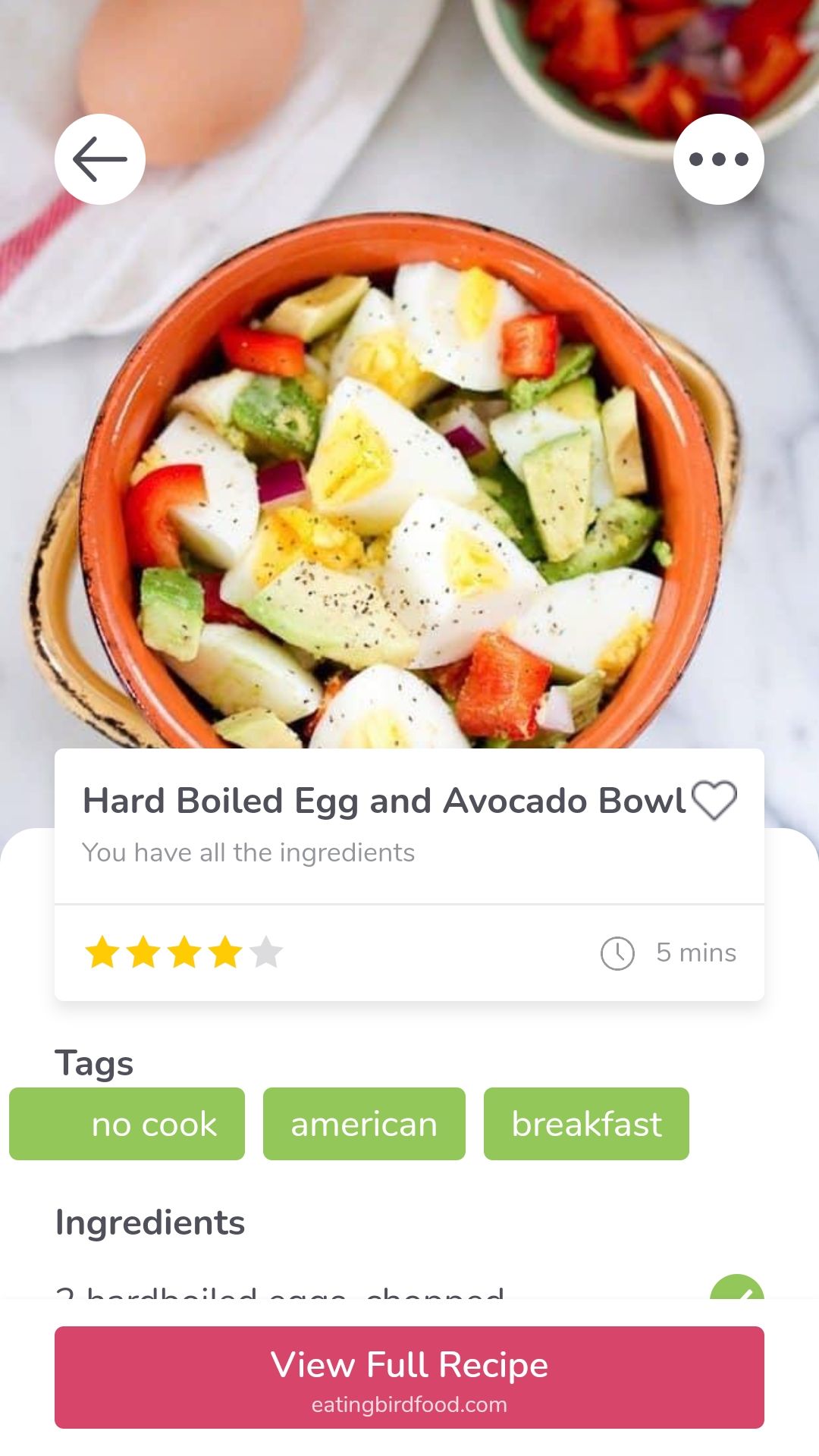The width and height of the screenshot is (819, 1456).
Task: Tap View Full Recipe button
Action: [x=409, y=1377]
